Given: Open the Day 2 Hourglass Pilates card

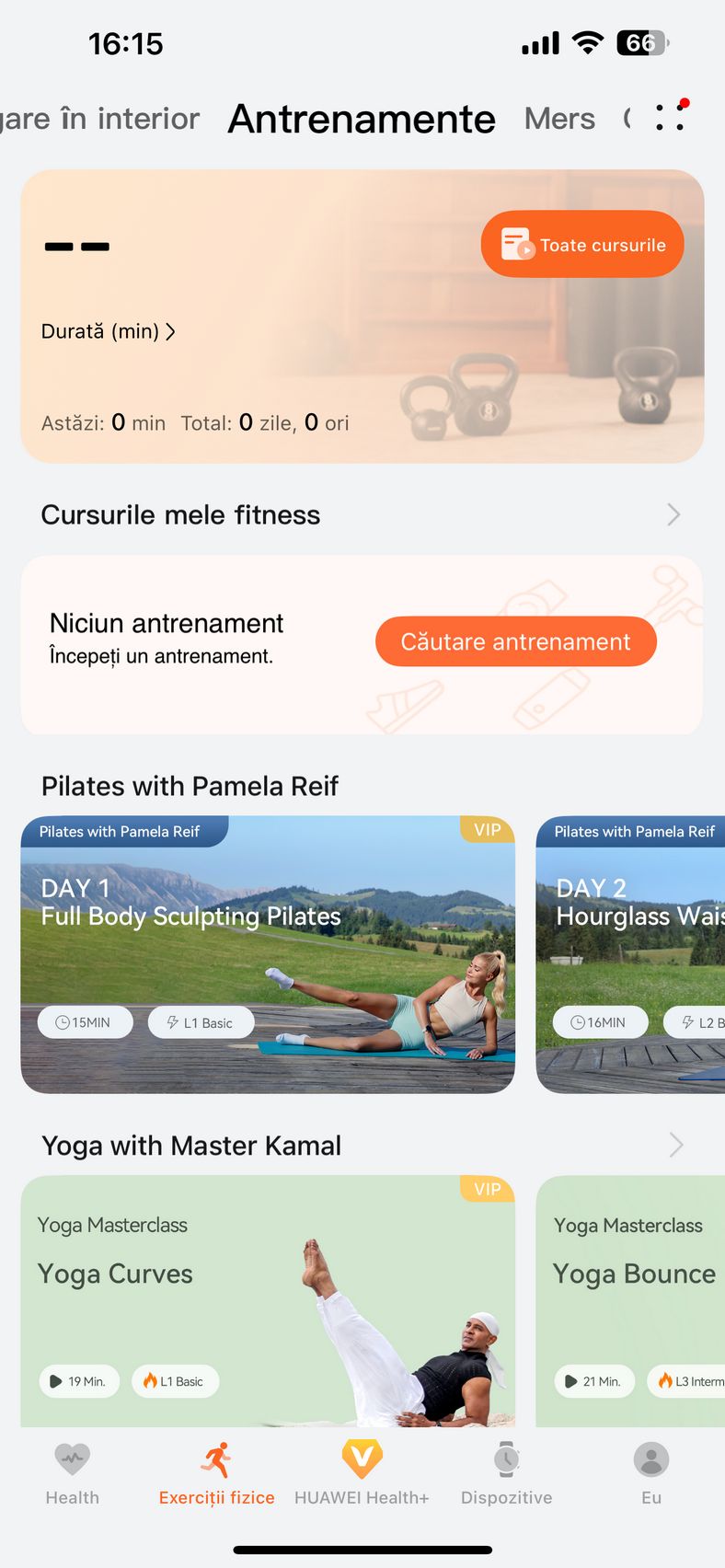Looking at the screenshot, I should [630, 954].
